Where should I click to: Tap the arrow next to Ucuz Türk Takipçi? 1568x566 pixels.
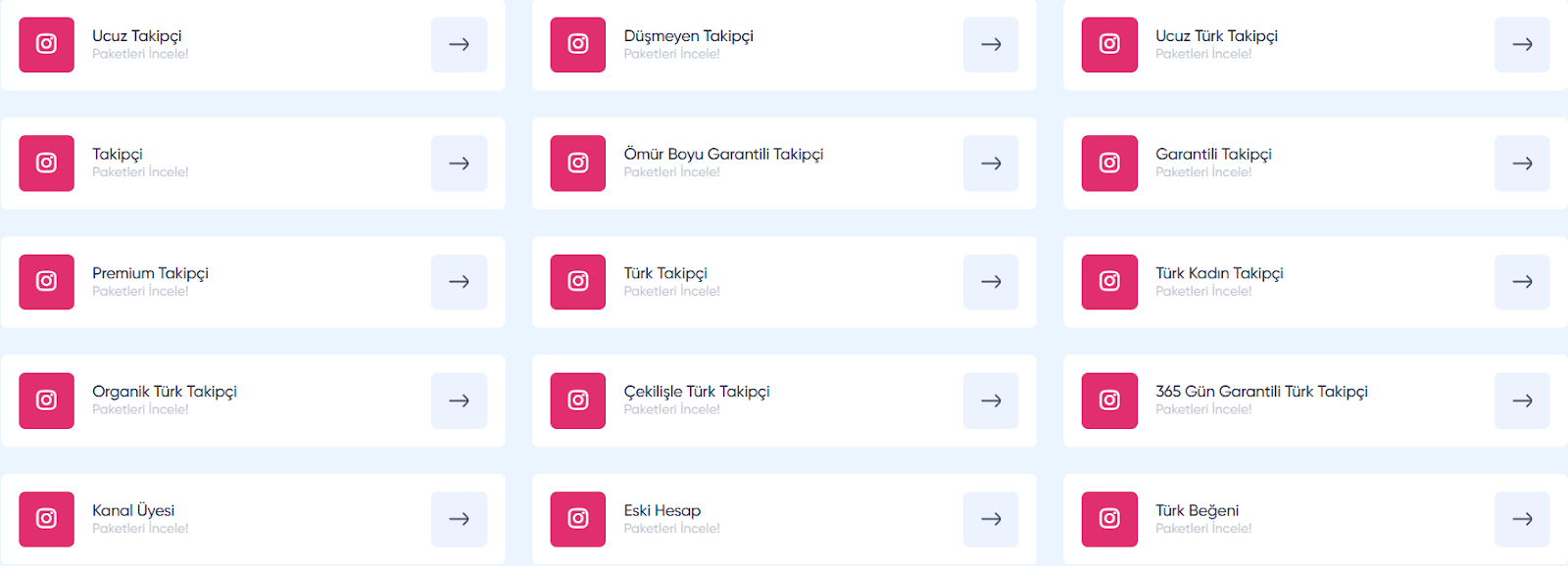point(1522,44)
